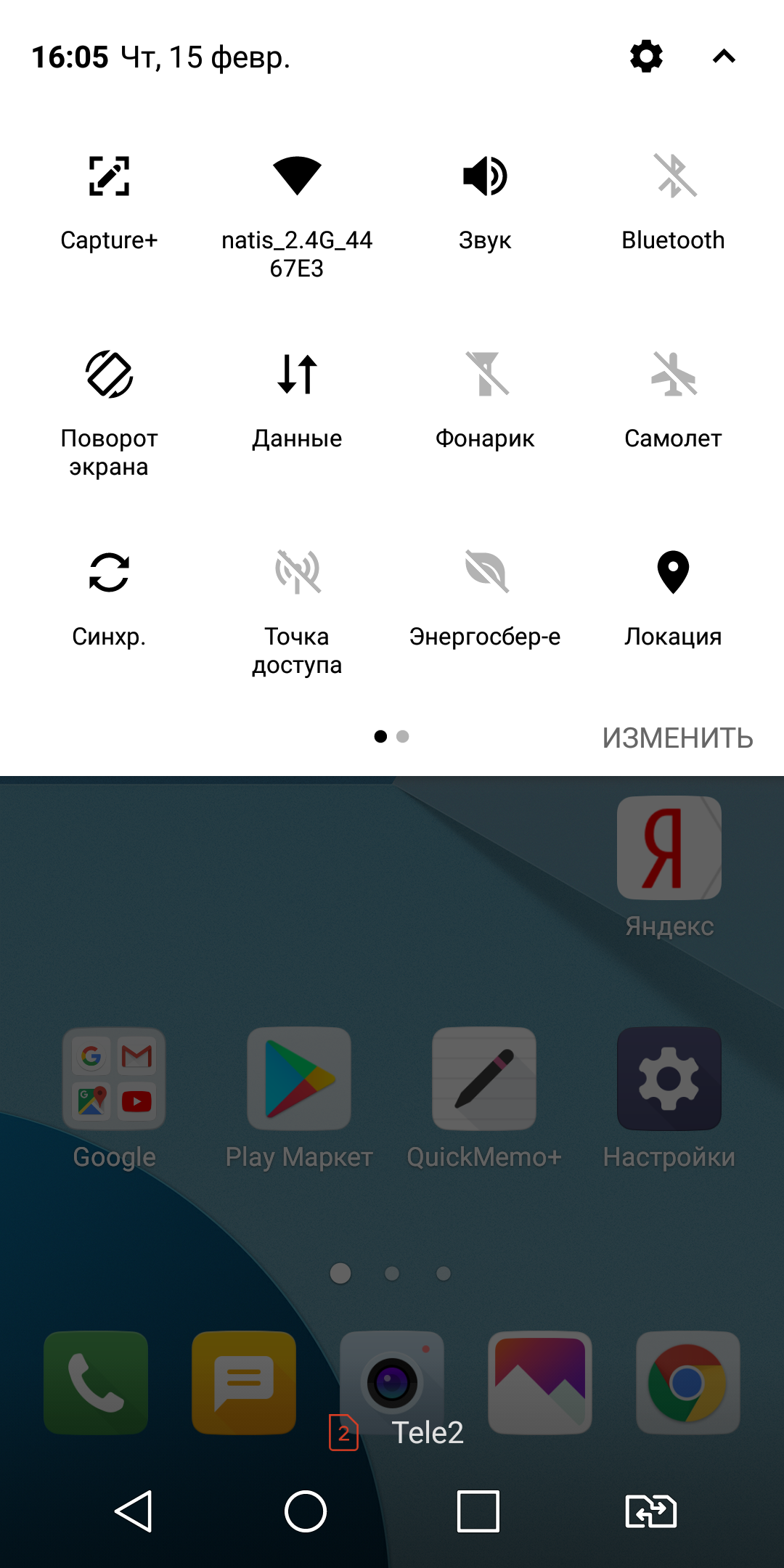784x1568 pixels.
Task: Toggle mobile Данные
Action: 297,375
